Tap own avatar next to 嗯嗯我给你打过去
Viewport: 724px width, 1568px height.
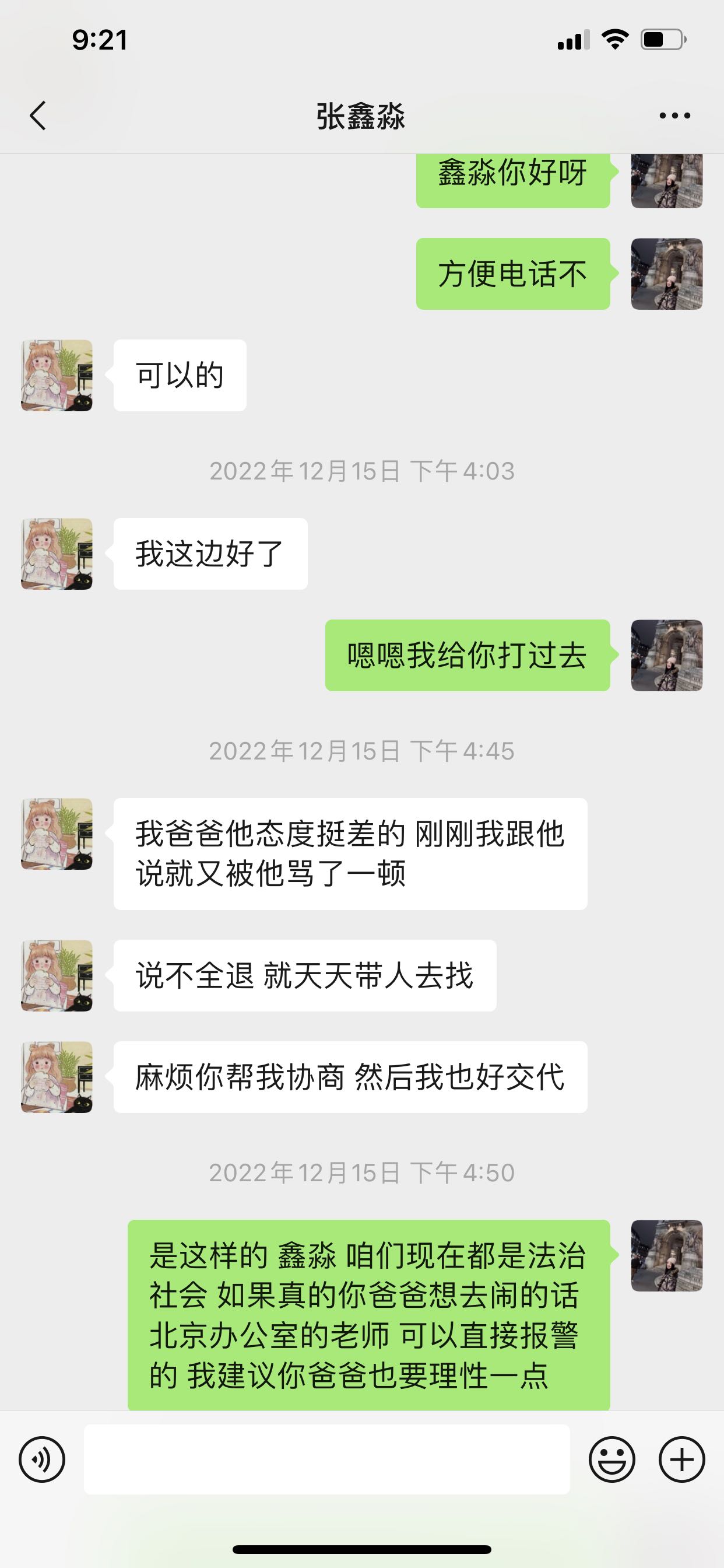[x=667, y=656]
